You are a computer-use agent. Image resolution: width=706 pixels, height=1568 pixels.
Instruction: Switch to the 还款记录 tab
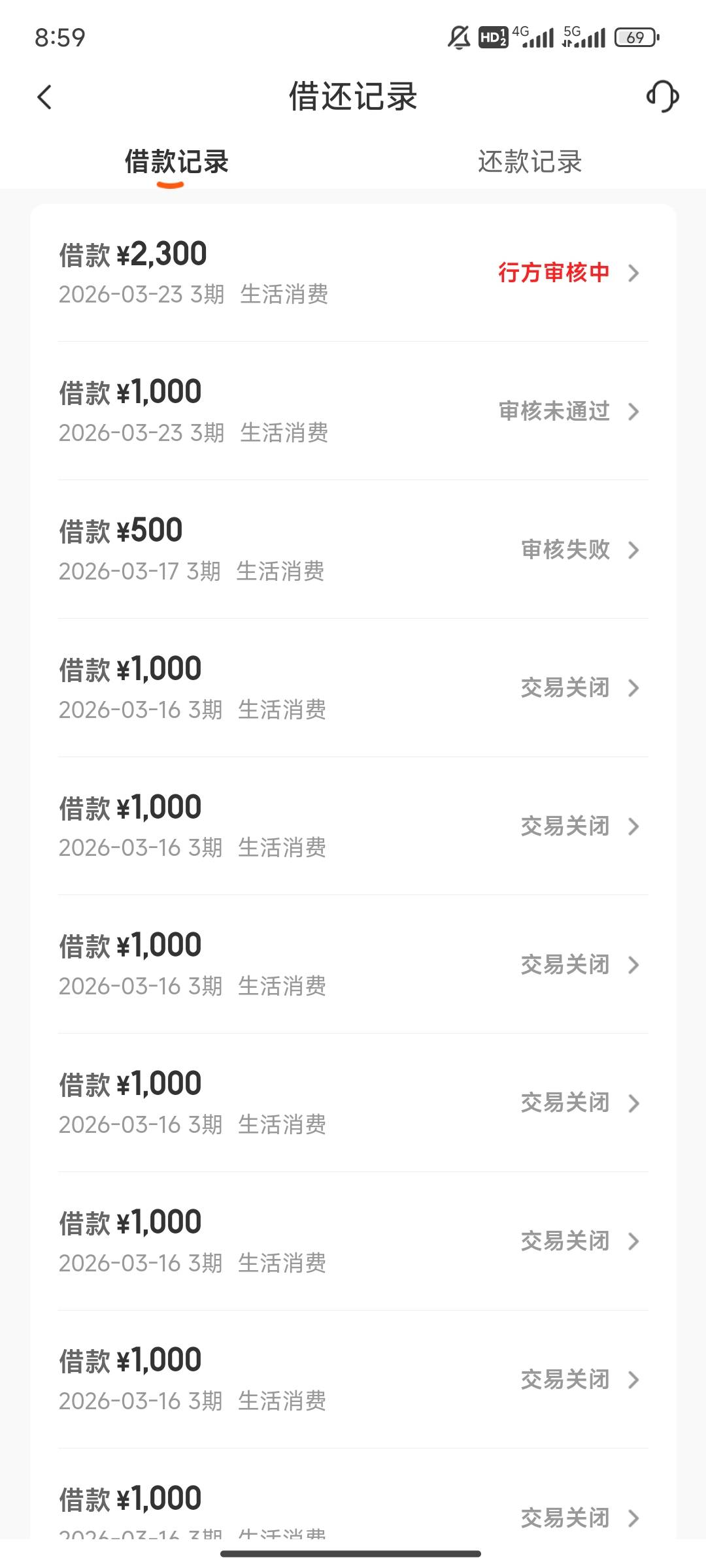(529, 162)
